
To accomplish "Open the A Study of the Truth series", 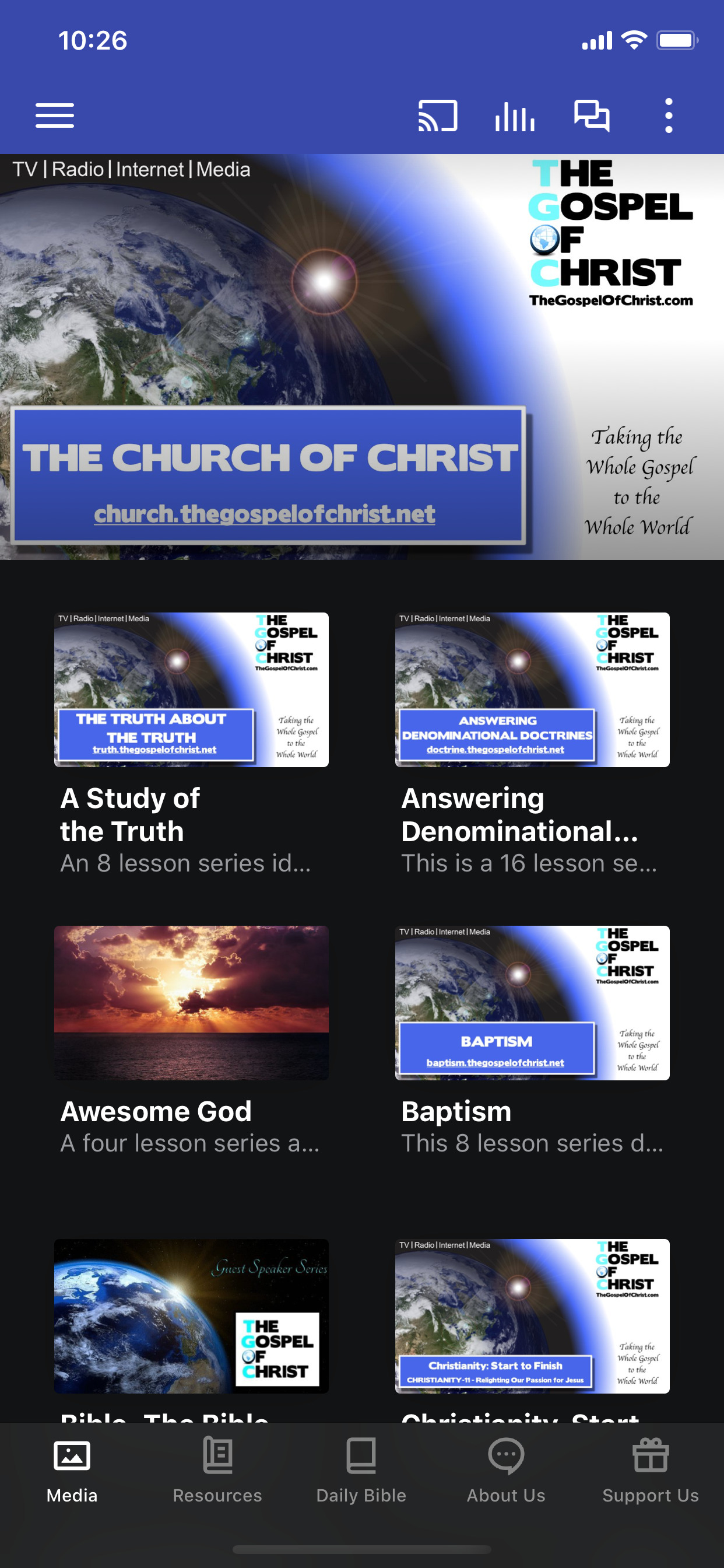I will pyautogui.click(x=191, y=688).
